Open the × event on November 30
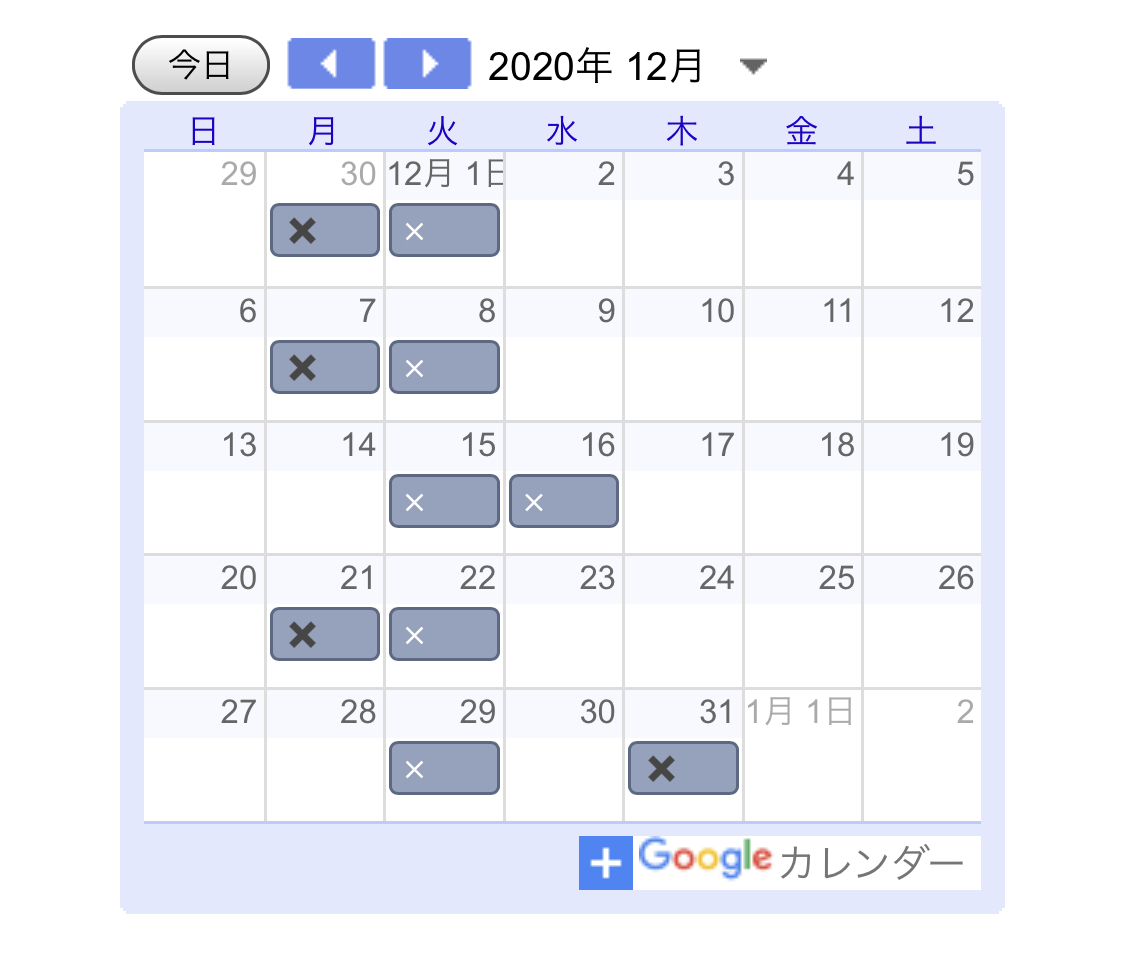The width and height of the screenshot is (1125, 959). tap(325, 230)
